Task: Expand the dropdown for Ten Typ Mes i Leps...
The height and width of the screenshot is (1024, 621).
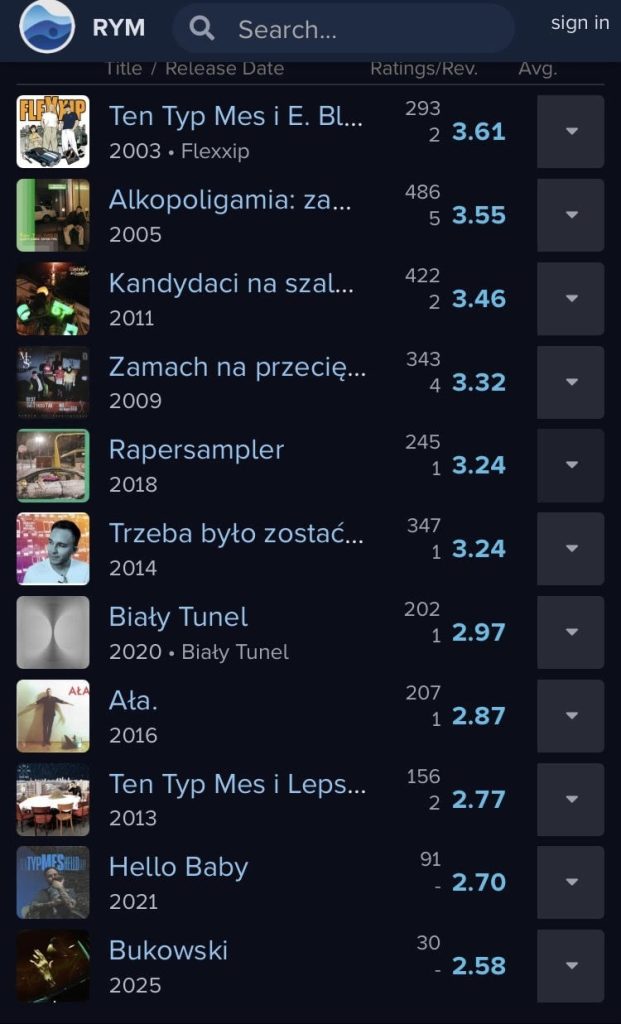Action: coord(570,799)
